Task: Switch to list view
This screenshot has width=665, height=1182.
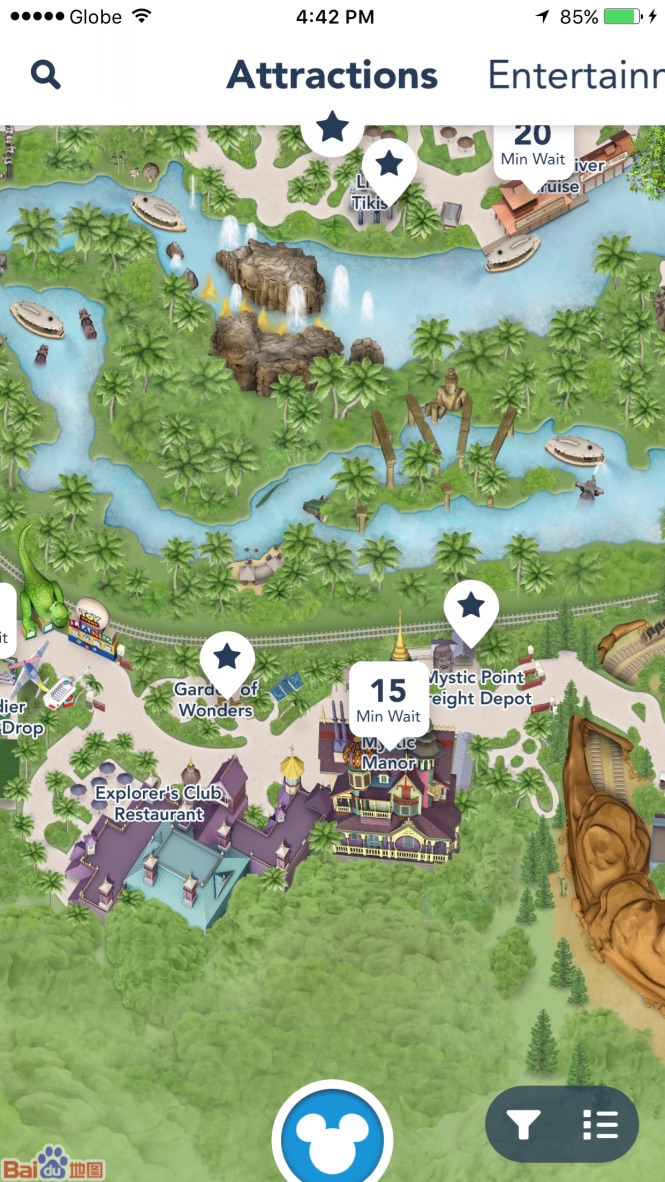Action: coord(600,1125)
